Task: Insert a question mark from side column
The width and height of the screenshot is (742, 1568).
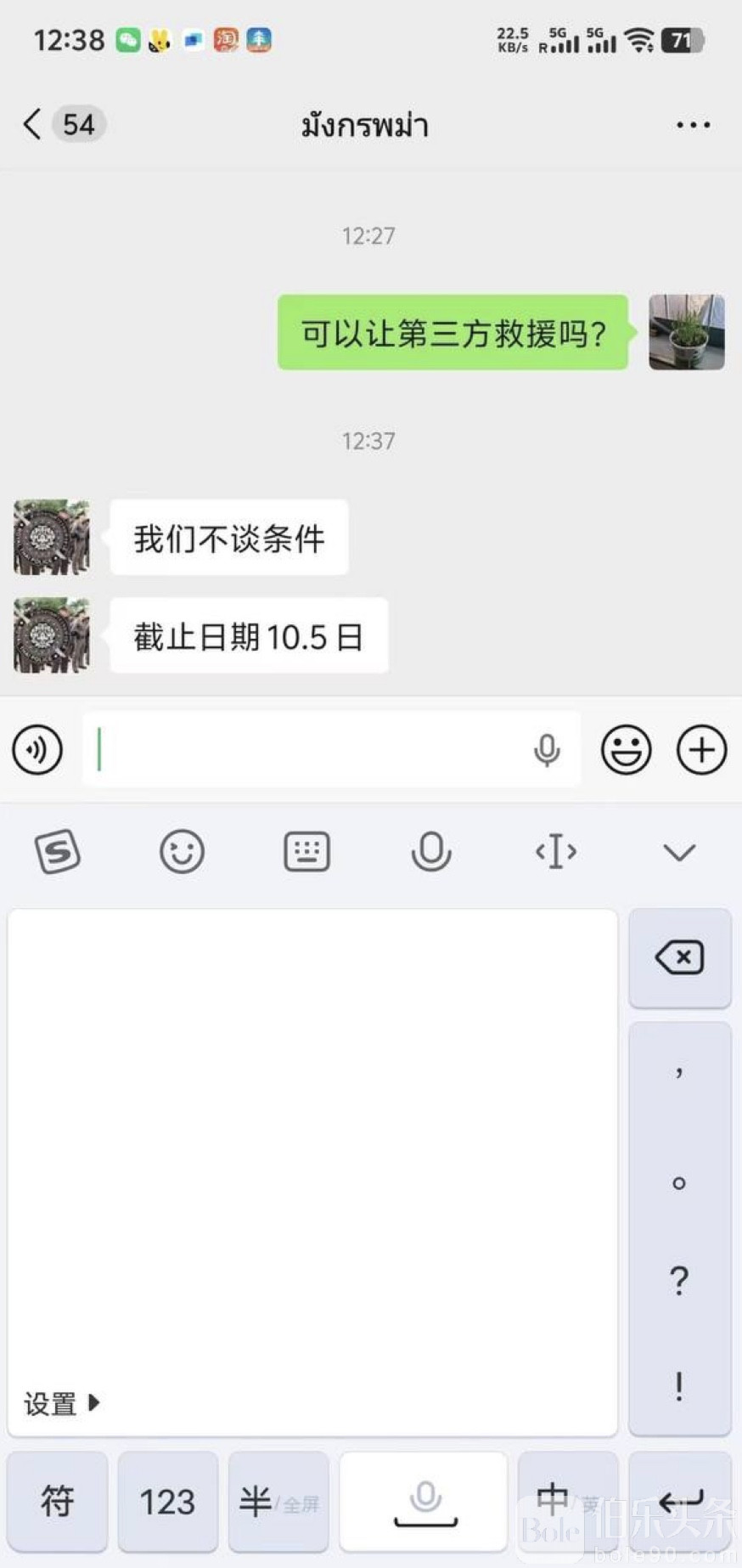Action: click(678, 1280)
